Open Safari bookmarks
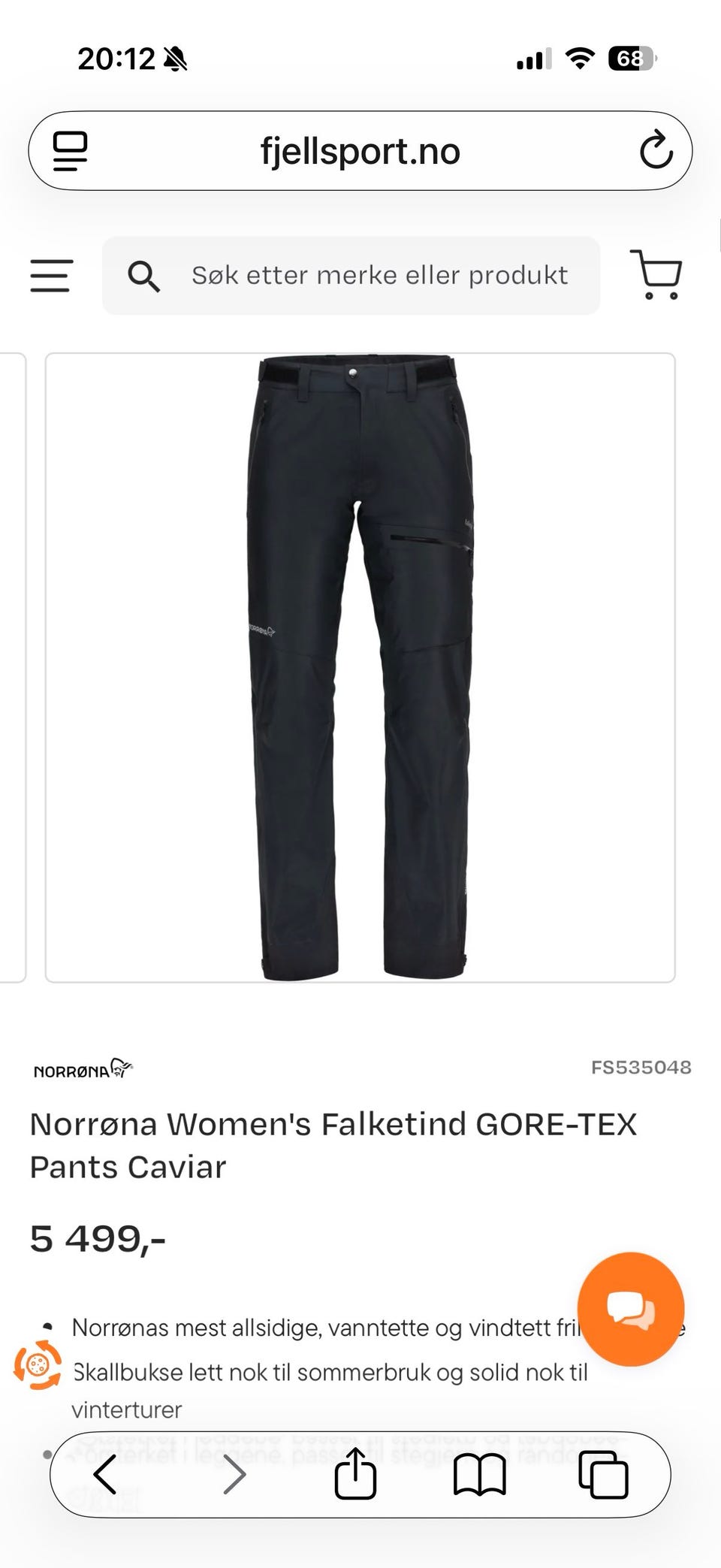 tap(479, 1475)
